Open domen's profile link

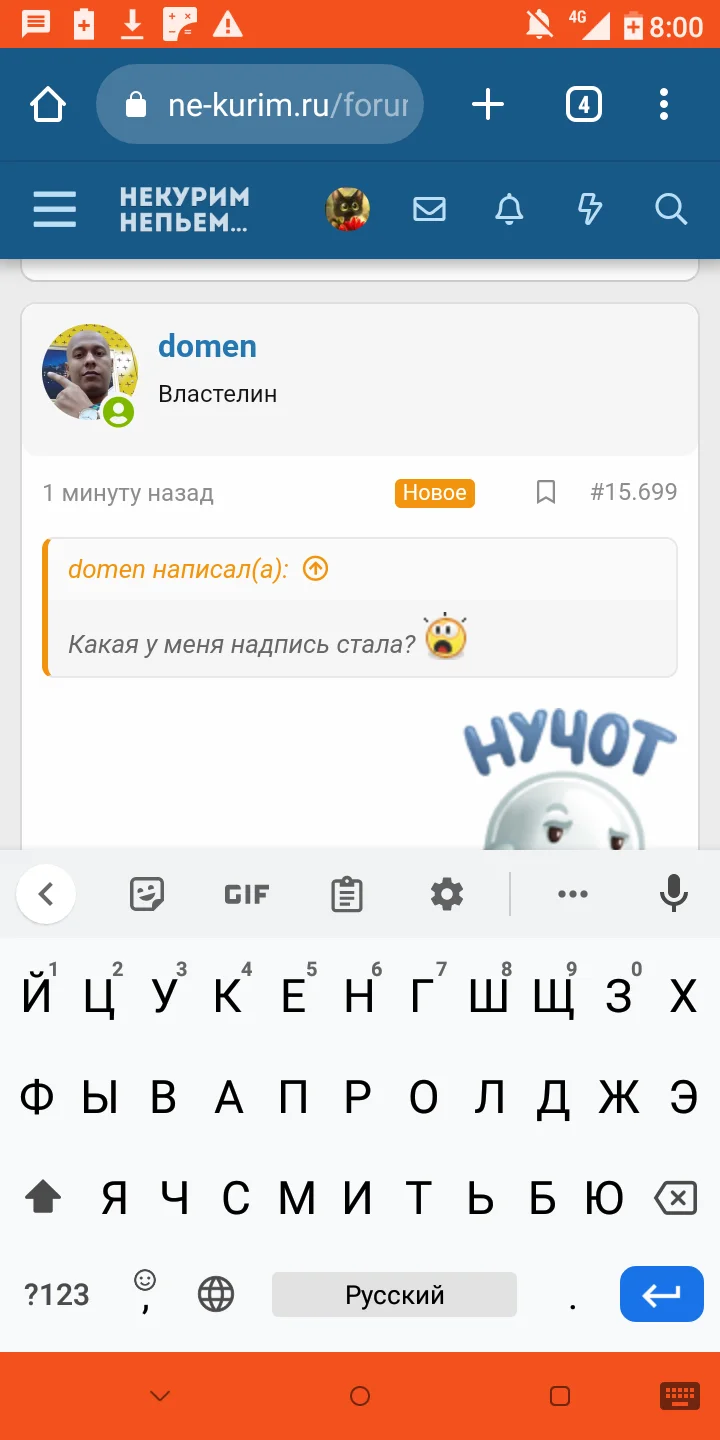tap(207, 347)
